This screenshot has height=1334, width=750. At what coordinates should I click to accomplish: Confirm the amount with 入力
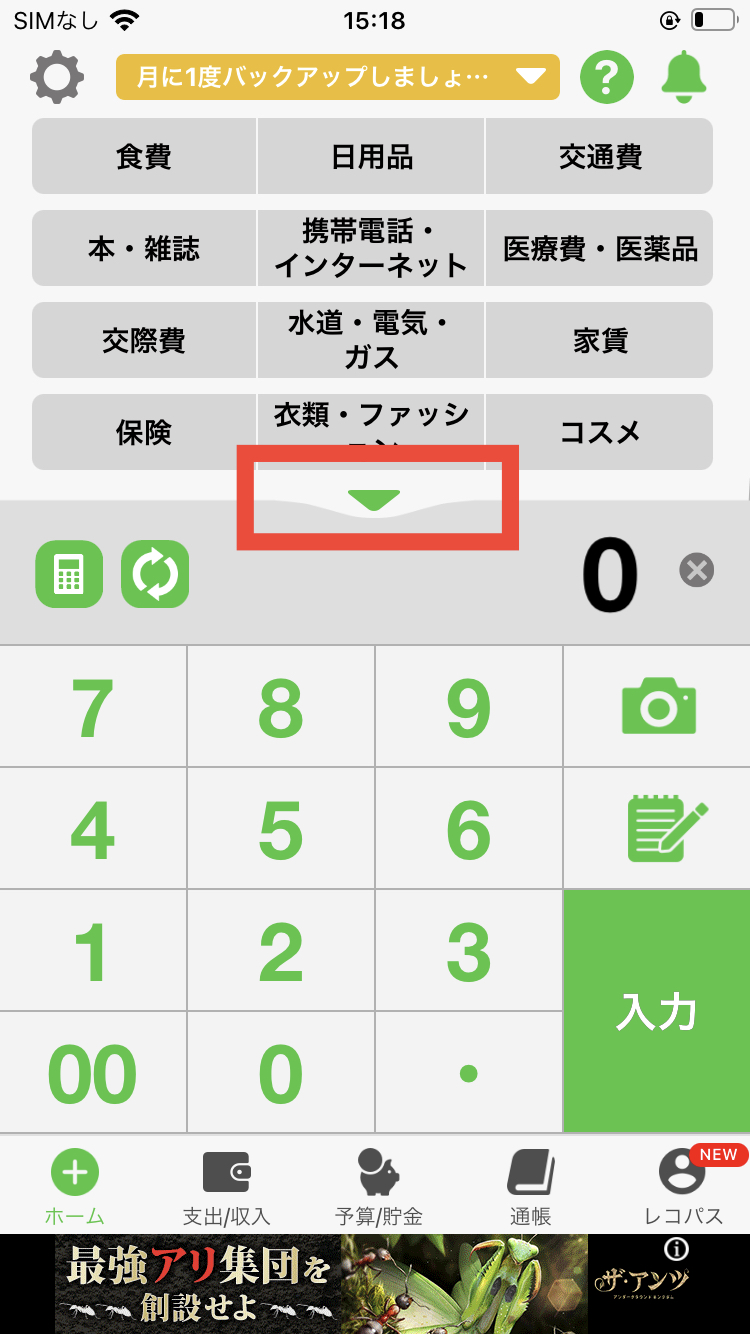[x=656, y=1011]
